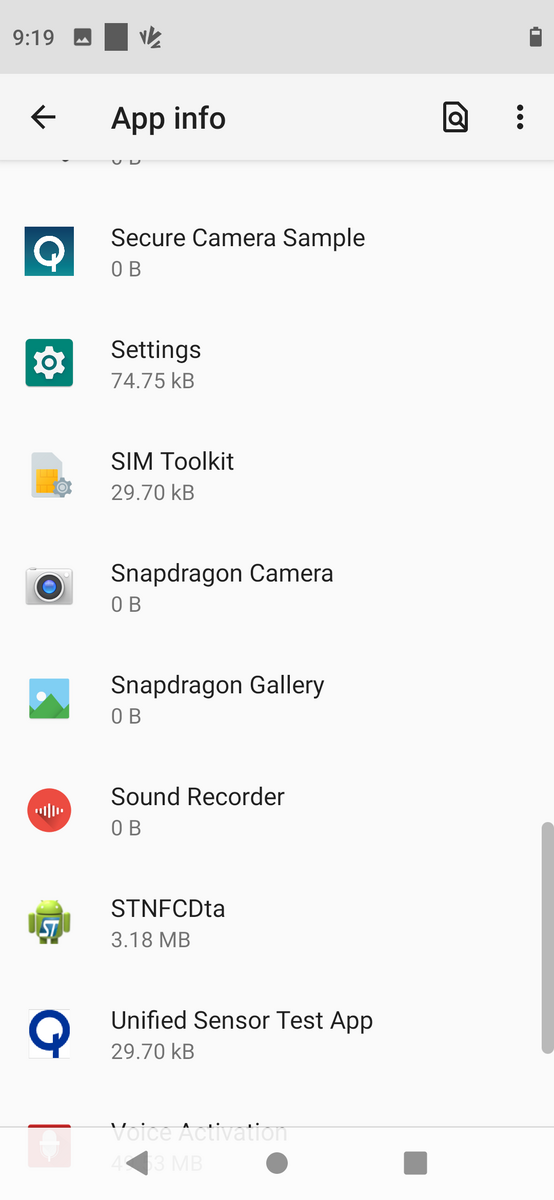554x1200 pixels.
Task: Open Unified Sensor Test App details
Action: pyautogui.click(x=277, y=1035)
